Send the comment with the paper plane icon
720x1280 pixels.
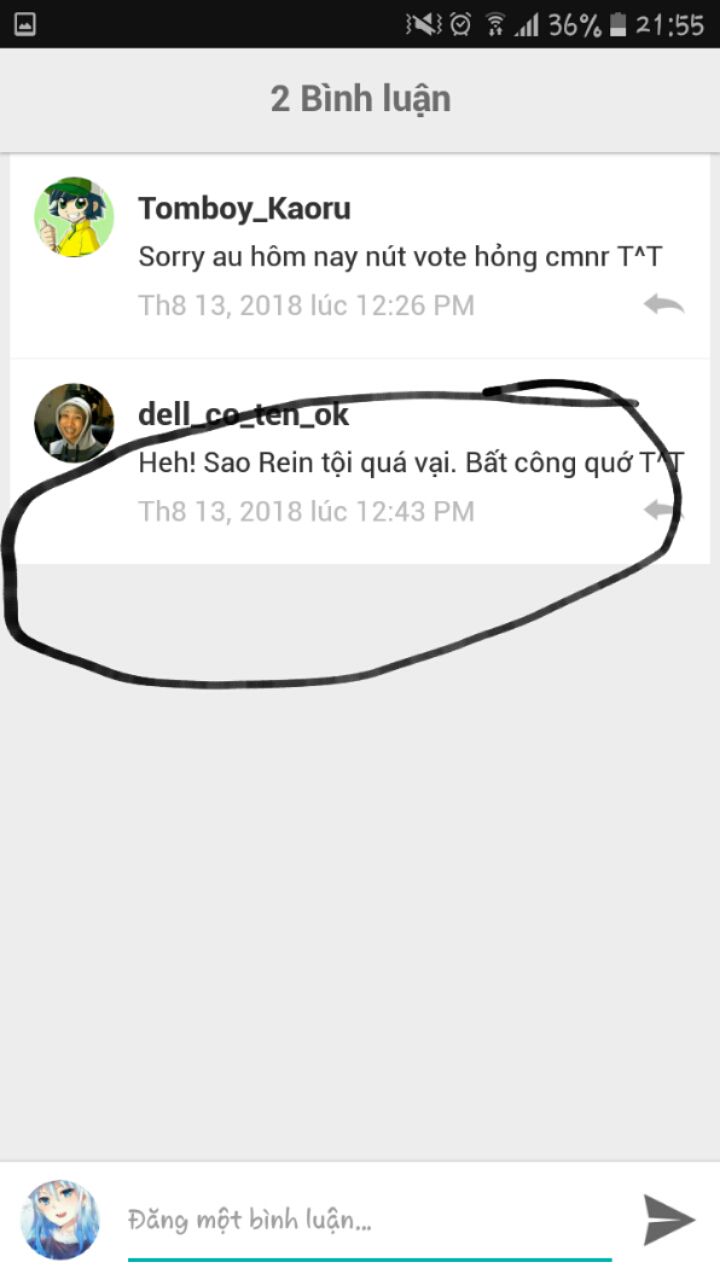click(x=668, y=1220)
